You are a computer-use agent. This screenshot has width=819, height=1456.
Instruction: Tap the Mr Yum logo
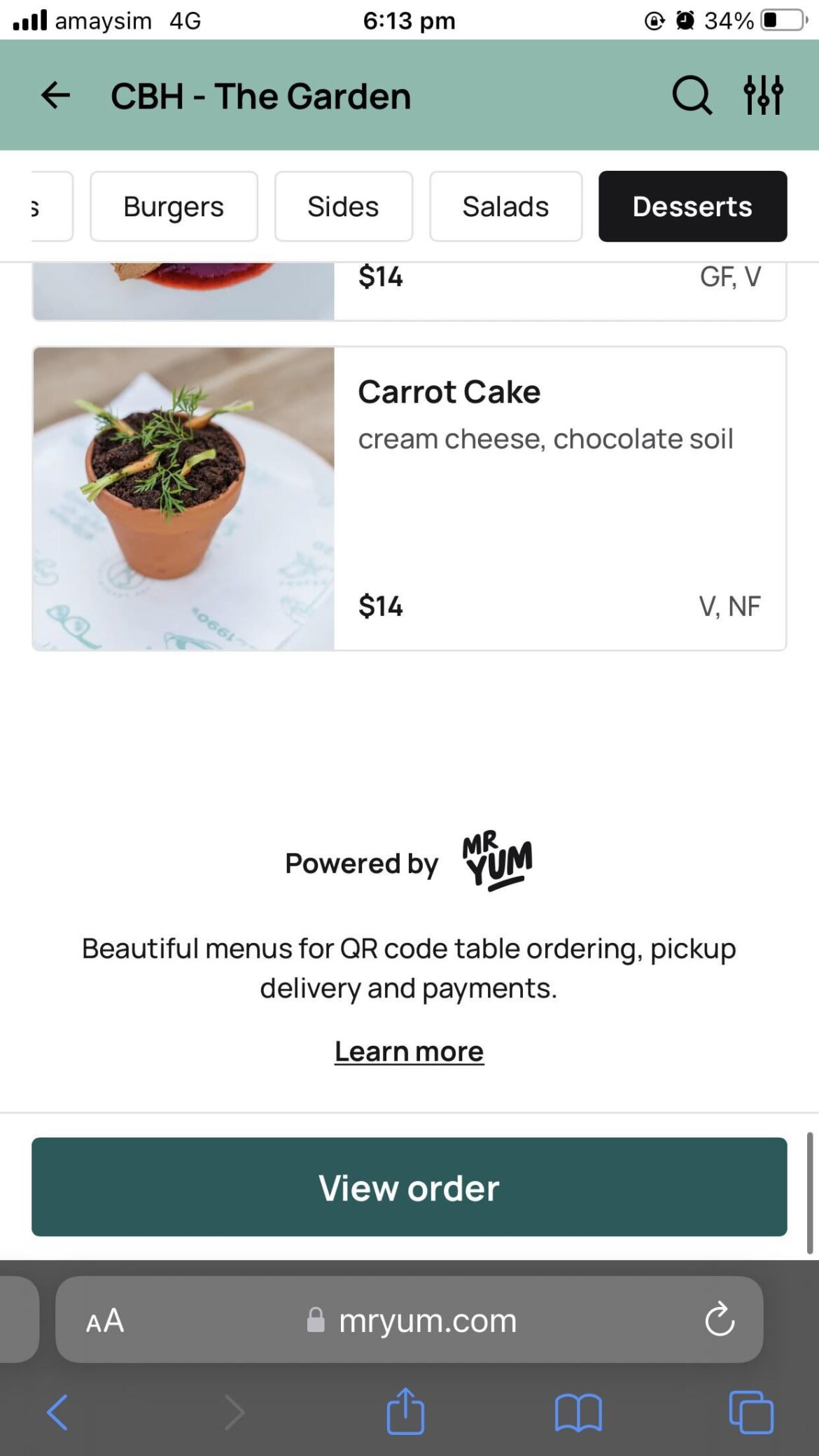[496, 861]
